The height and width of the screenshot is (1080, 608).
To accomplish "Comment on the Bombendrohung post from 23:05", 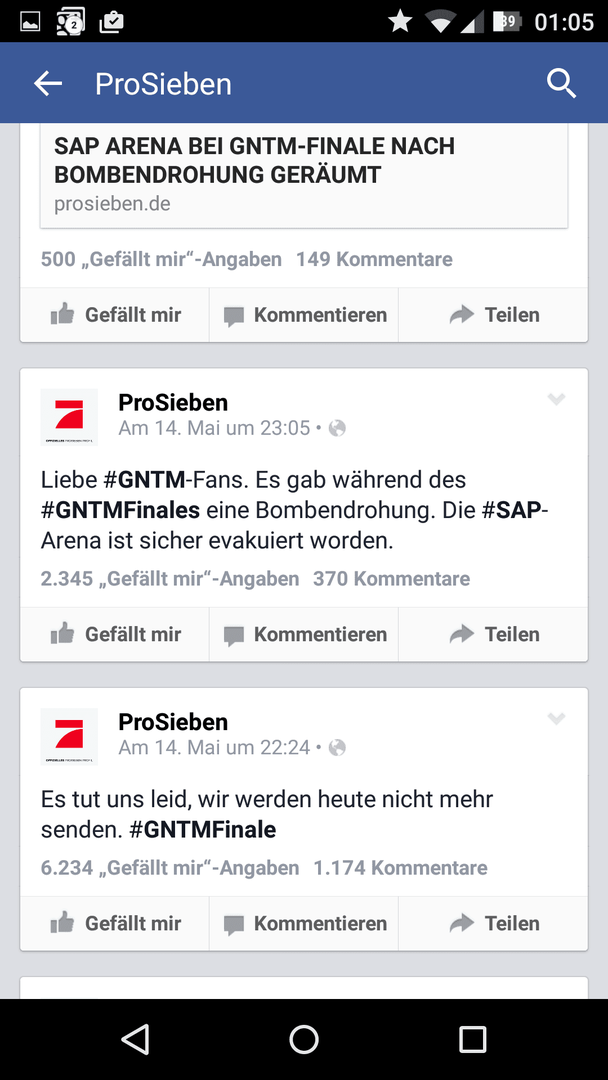I will 304,634.
